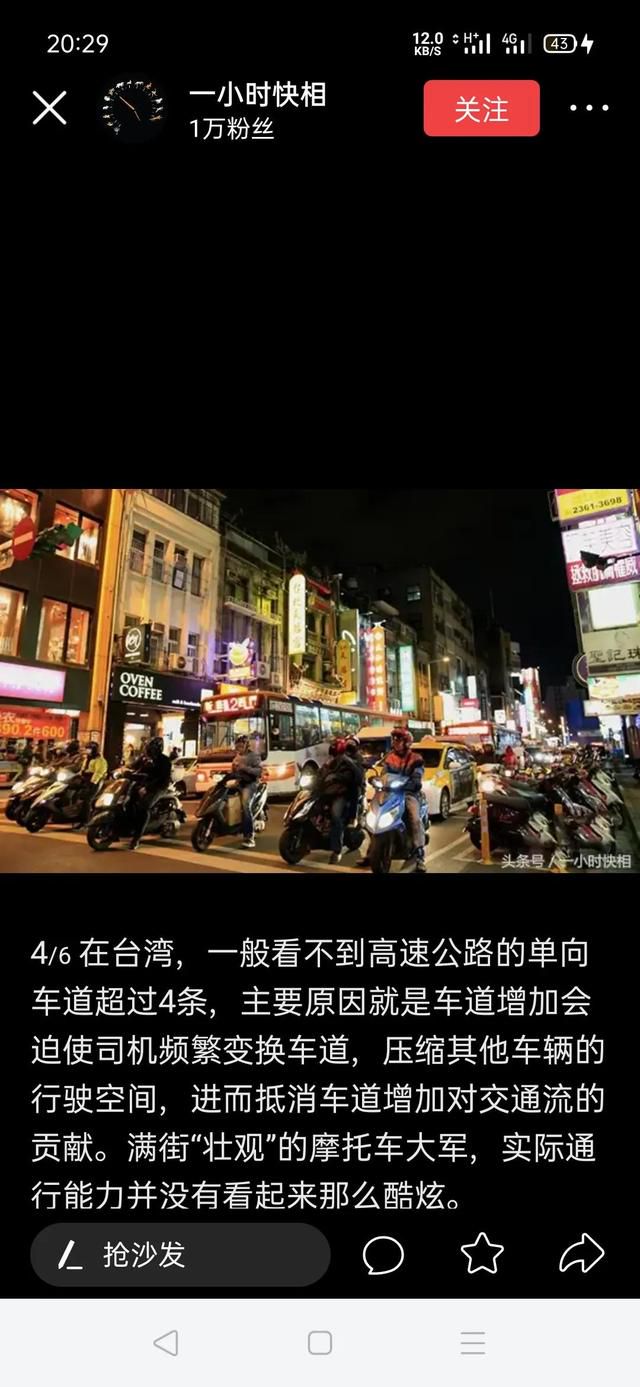Open the Taiwan street photo
The width and height of the screenshot is (640, 1387).
(x=320, y=680)
